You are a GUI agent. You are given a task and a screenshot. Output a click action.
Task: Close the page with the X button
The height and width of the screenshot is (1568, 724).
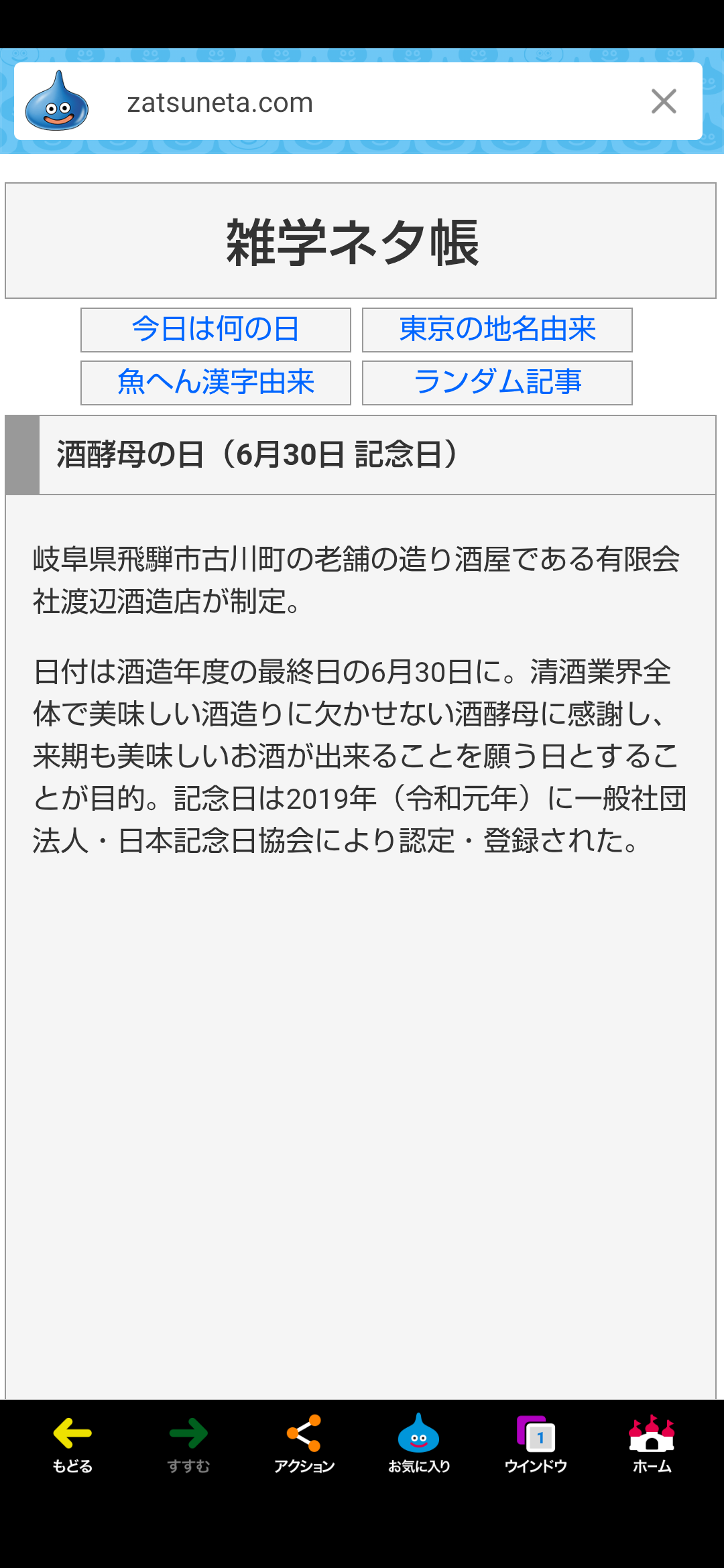[x=664, y=102]
